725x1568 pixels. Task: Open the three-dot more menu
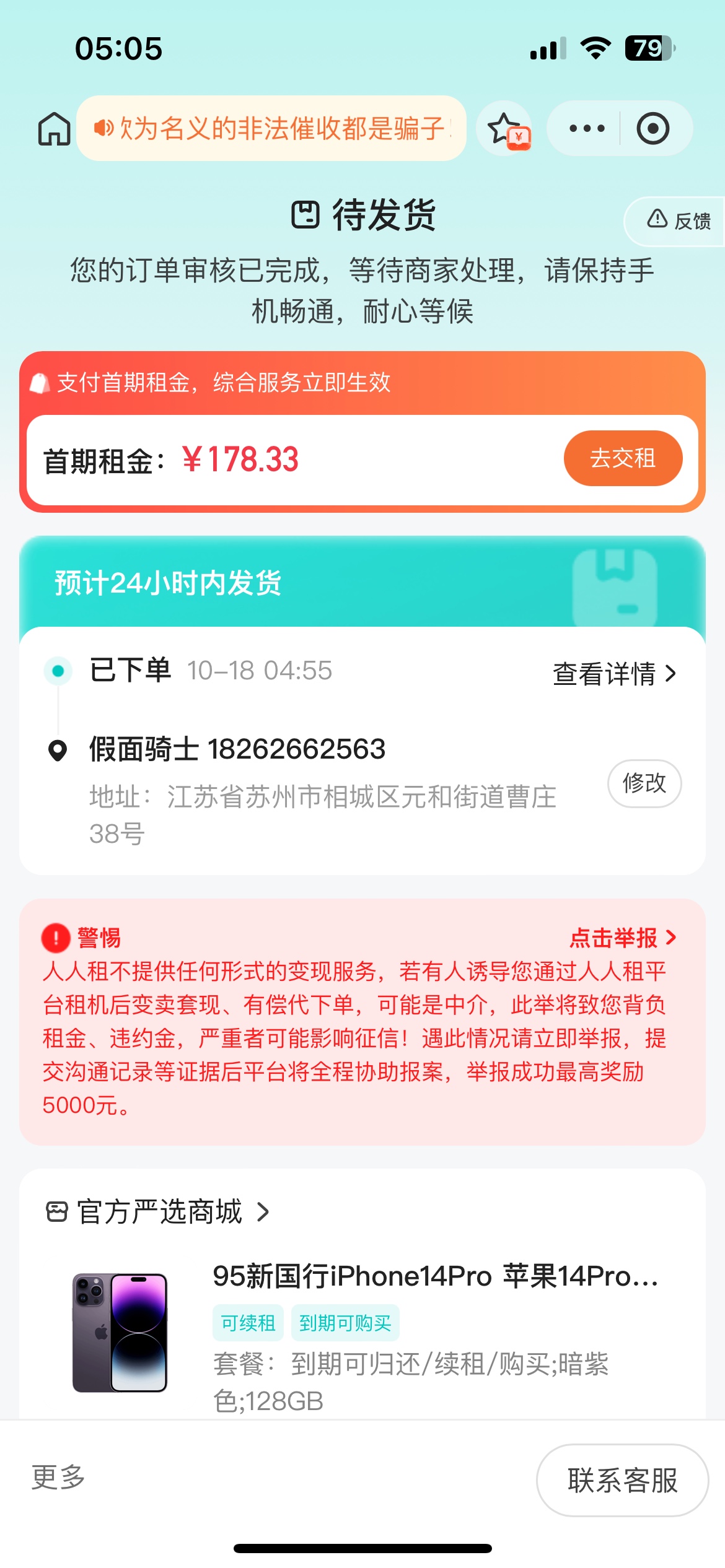click(x=586, y=129)
